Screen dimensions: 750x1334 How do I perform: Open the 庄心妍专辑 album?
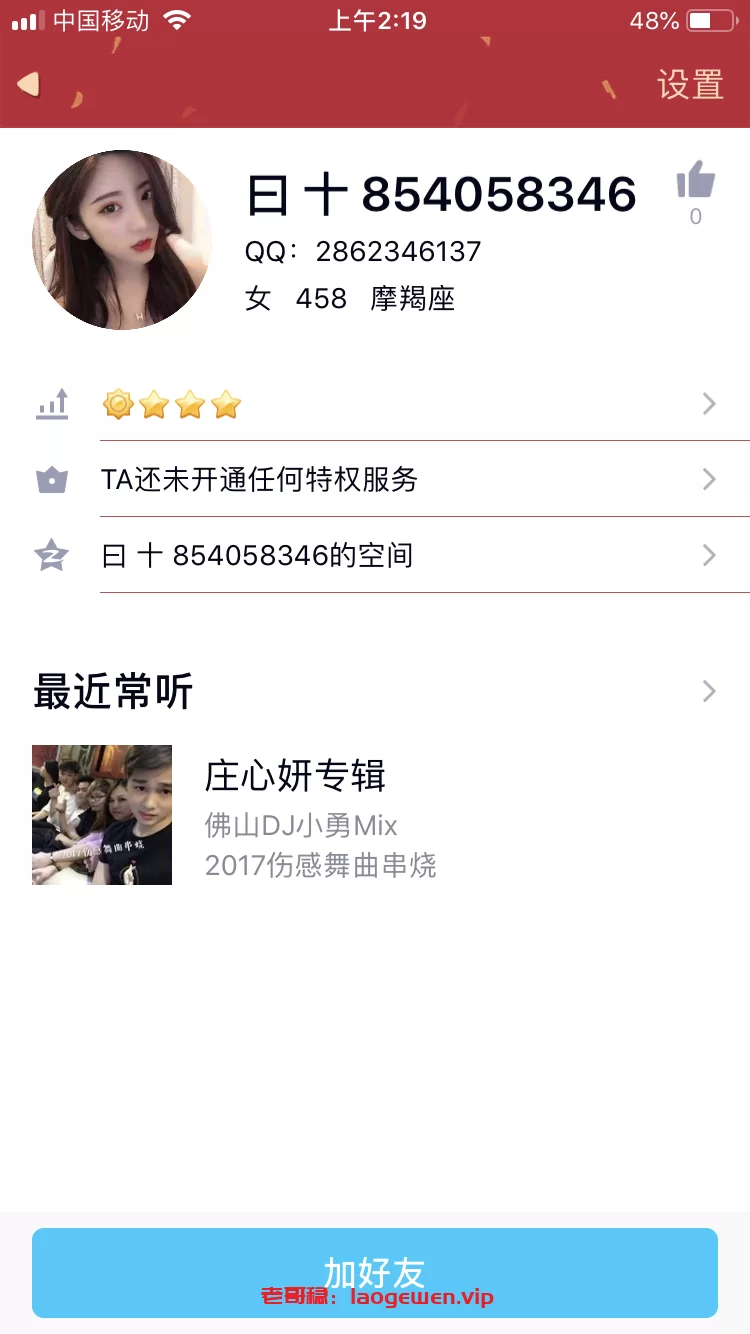[295, 815]
